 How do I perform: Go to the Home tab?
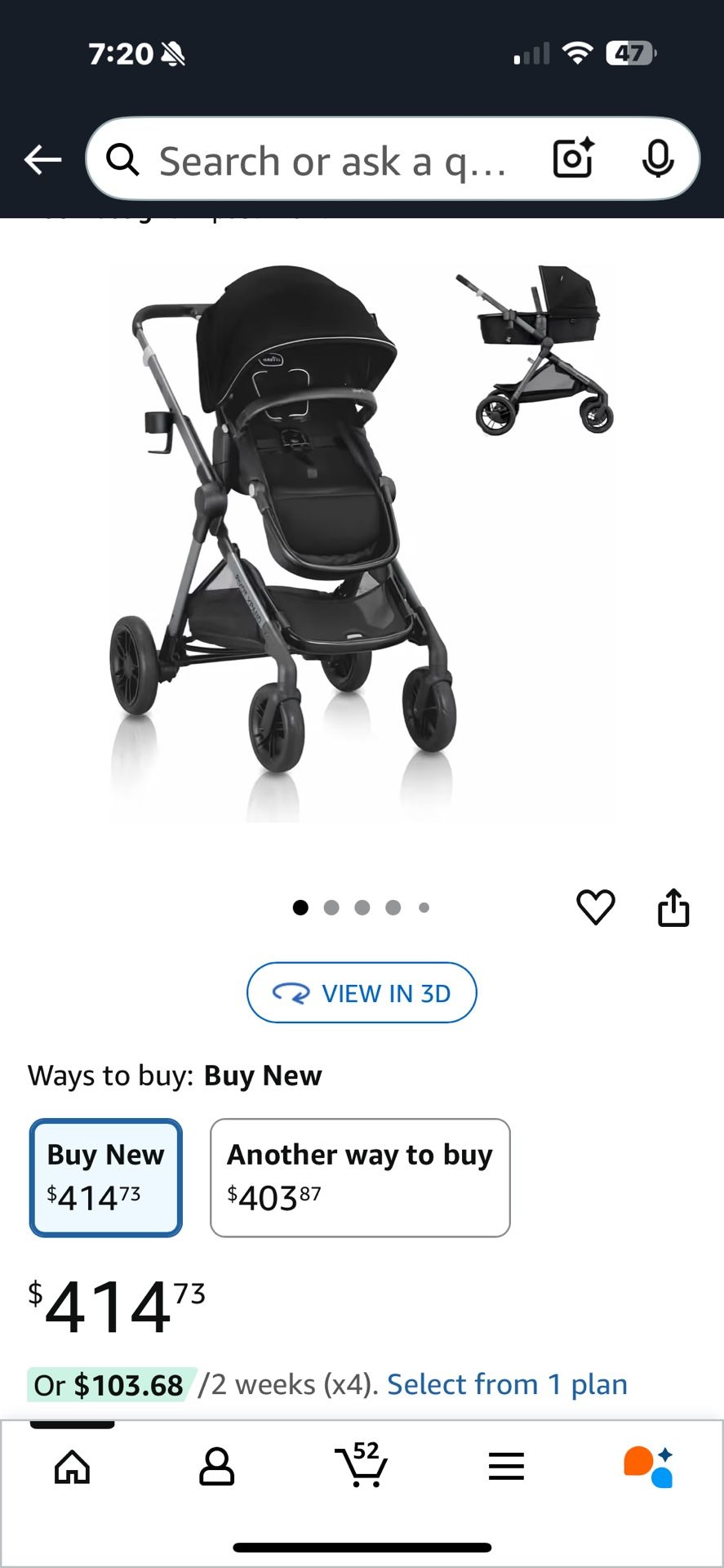72,1467
